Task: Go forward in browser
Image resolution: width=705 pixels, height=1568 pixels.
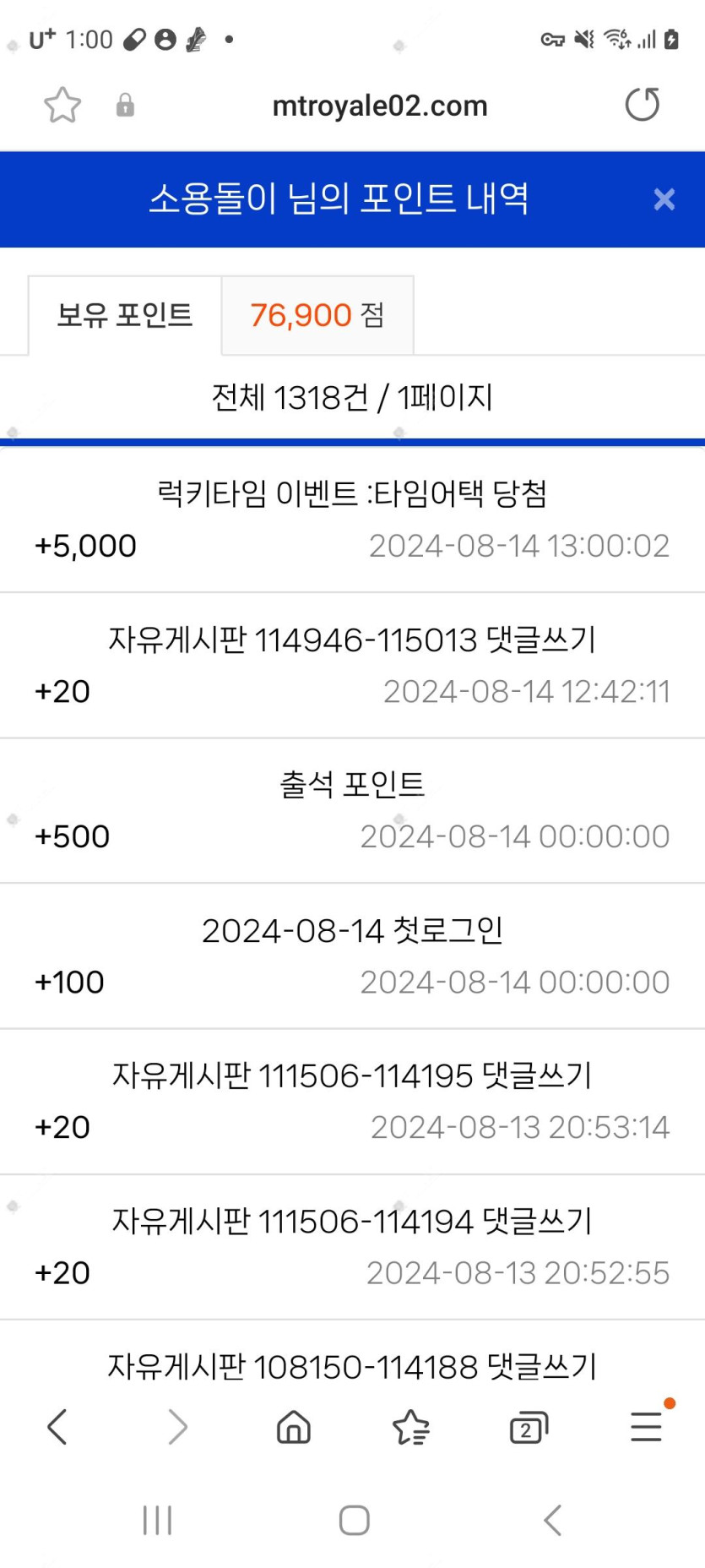Action: [x=177, y=1427]
